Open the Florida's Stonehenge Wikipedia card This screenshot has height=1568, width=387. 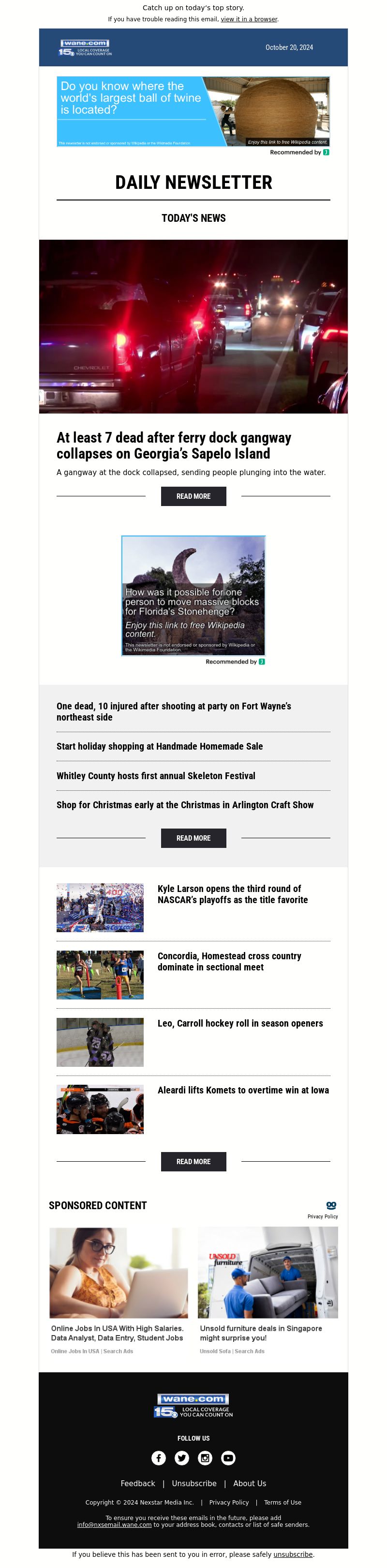pyautogui.click(x=193, y=595)
